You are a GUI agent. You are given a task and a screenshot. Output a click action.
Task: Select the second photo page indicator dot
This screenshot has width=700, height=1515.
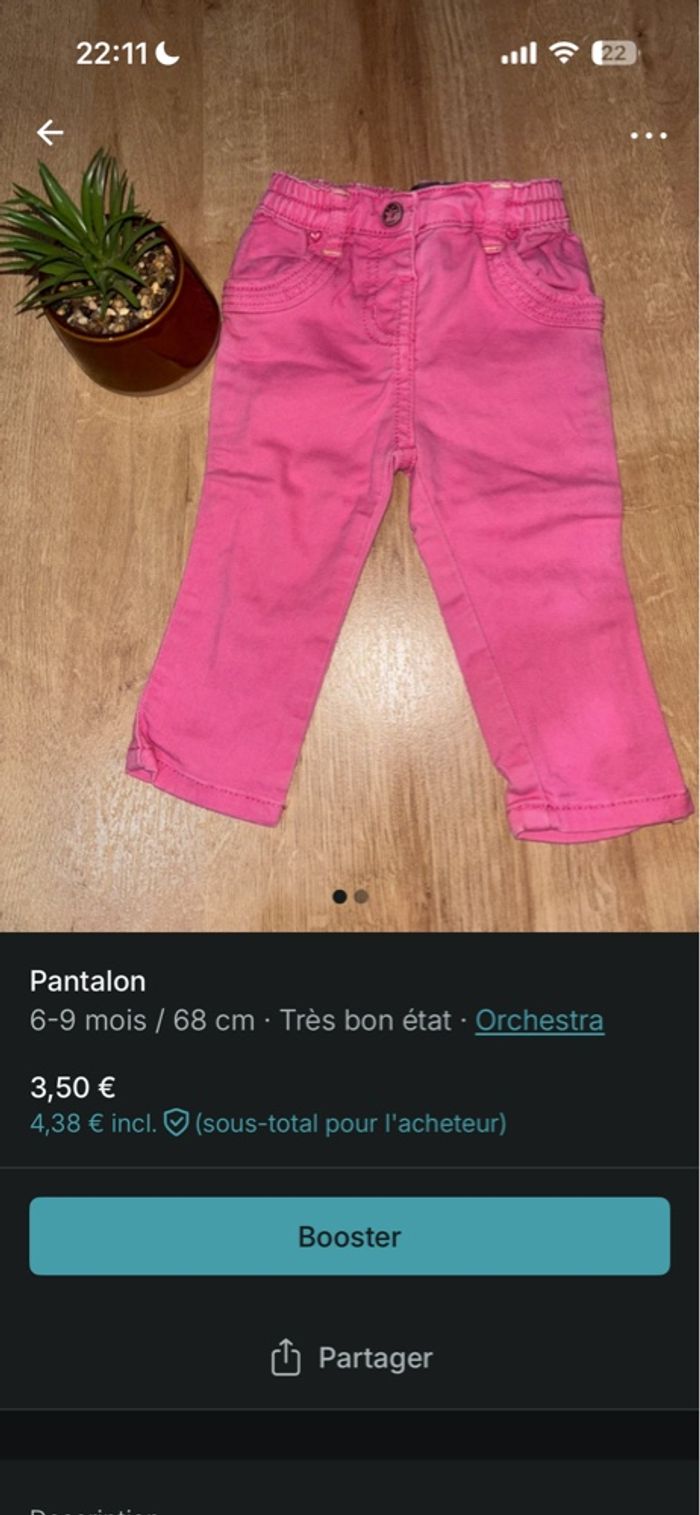361,897
